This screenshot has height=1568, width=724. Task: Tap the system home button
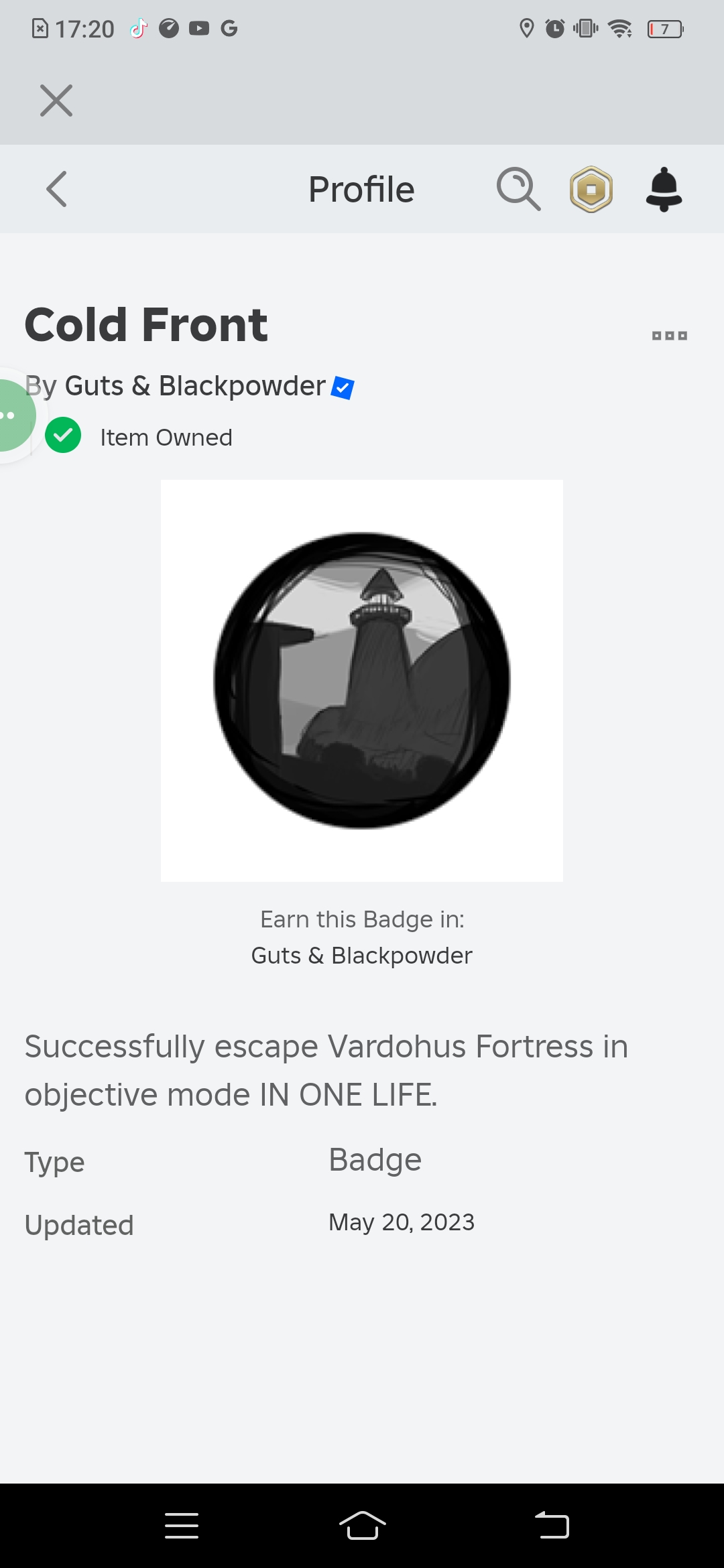(x=362, y=1526)
